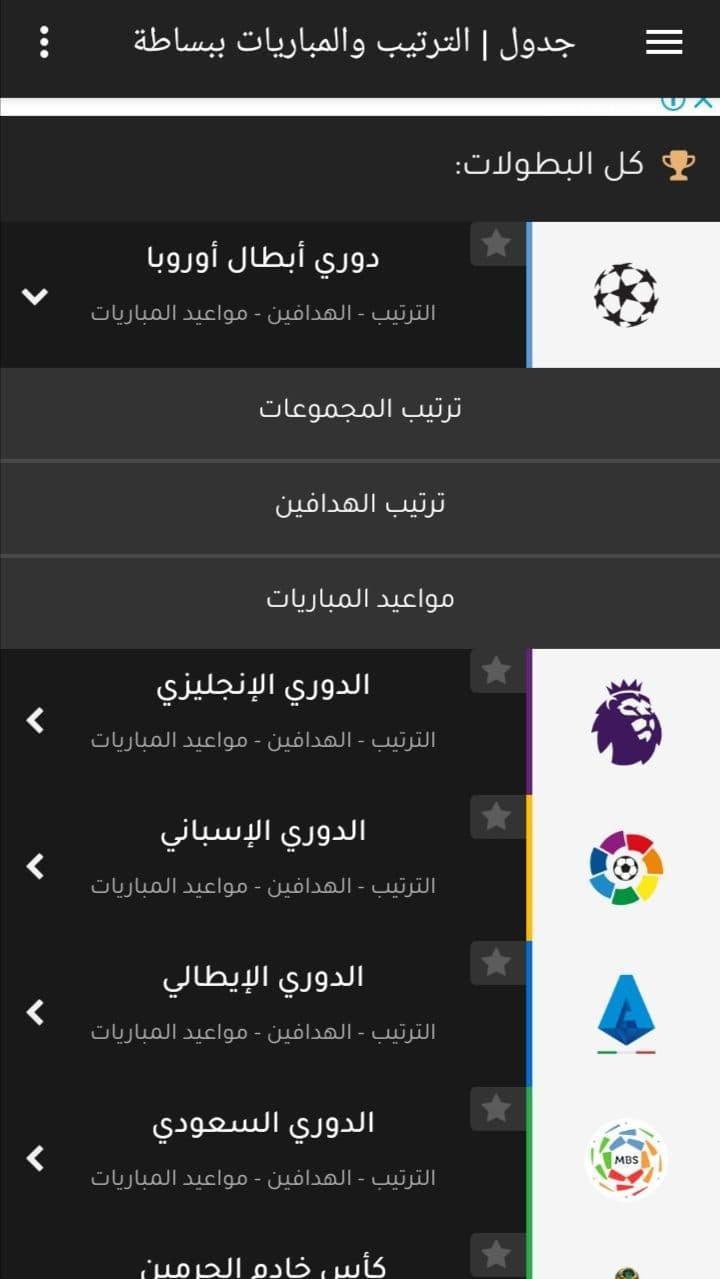Select the La Liga league logo
This screenshot has width=720, height=1279.
[x=624, y=866]
